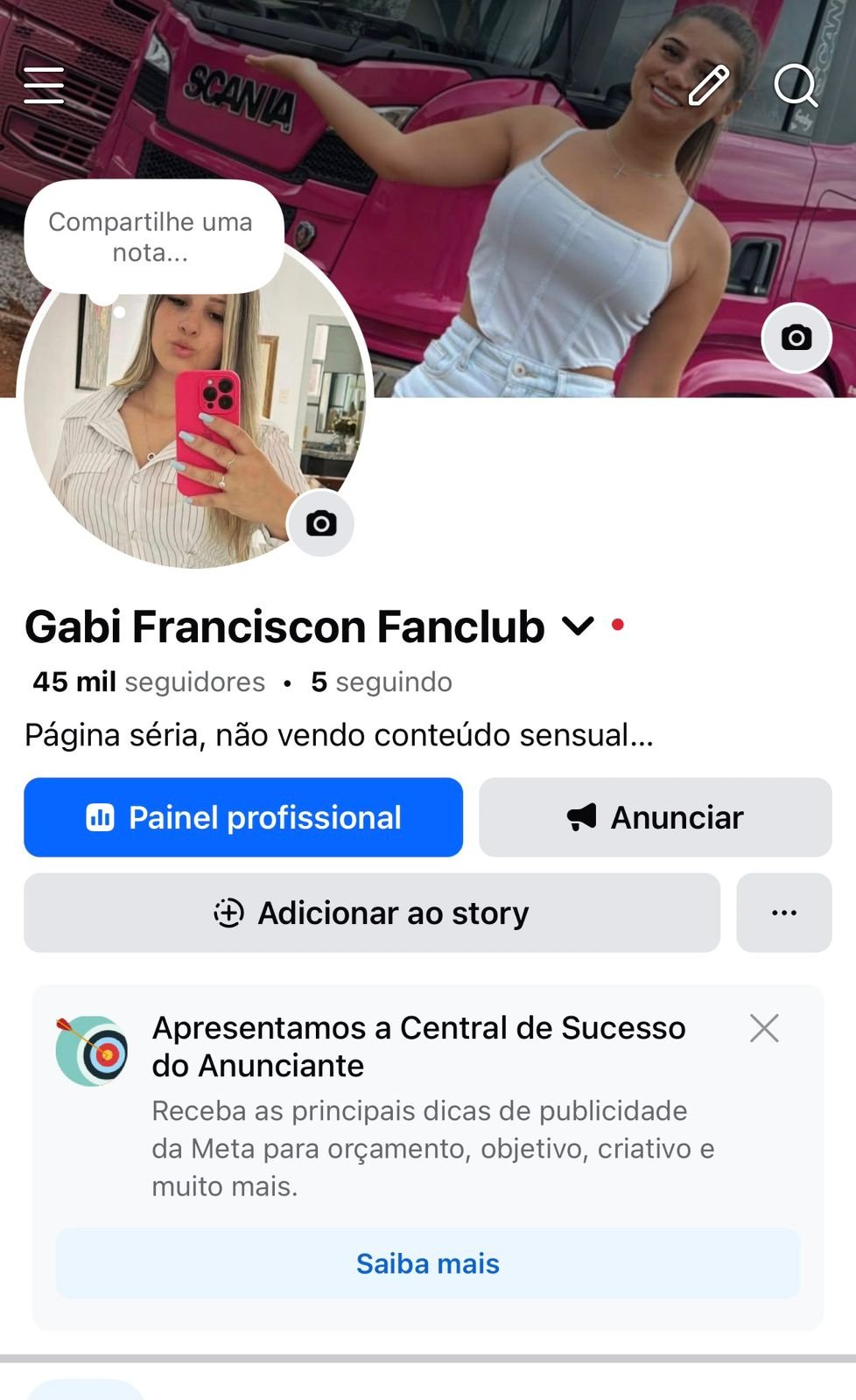Click the camera icon on the cover photo

[795, 339]
